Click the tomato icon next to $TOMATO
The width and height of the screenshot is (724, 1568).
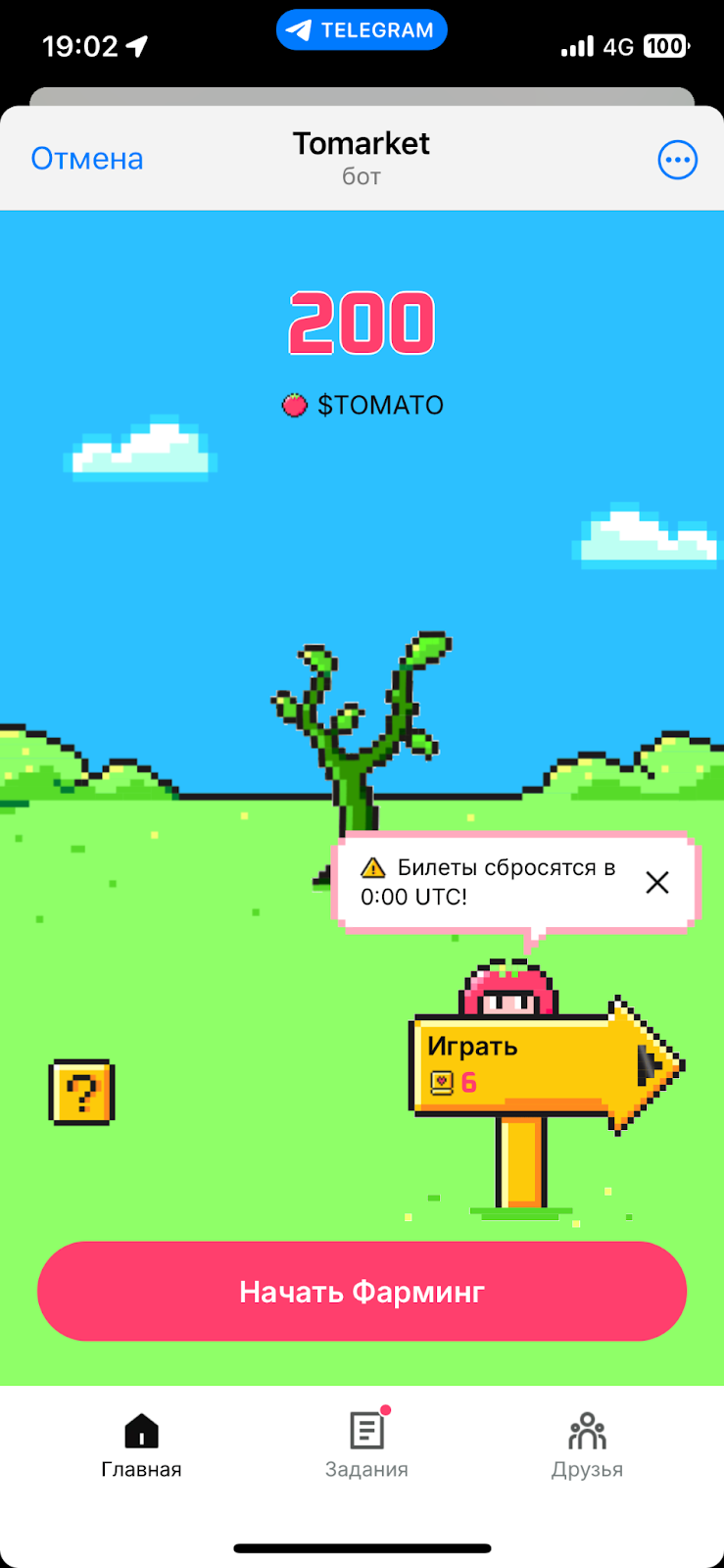295,404
